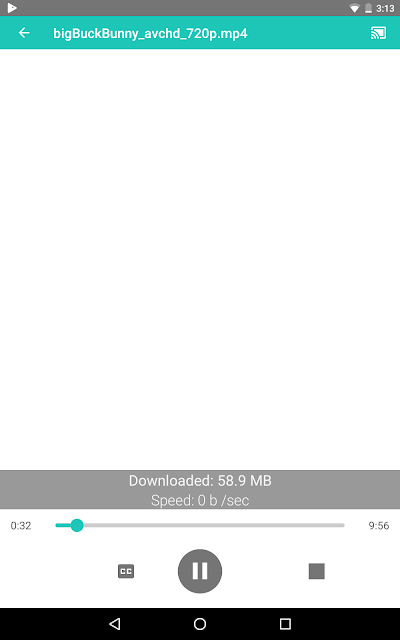Pause the video playback
Image resolution: width=400 pixels, height=640 pixels.
pyautogui.click(x=200, y=571)
